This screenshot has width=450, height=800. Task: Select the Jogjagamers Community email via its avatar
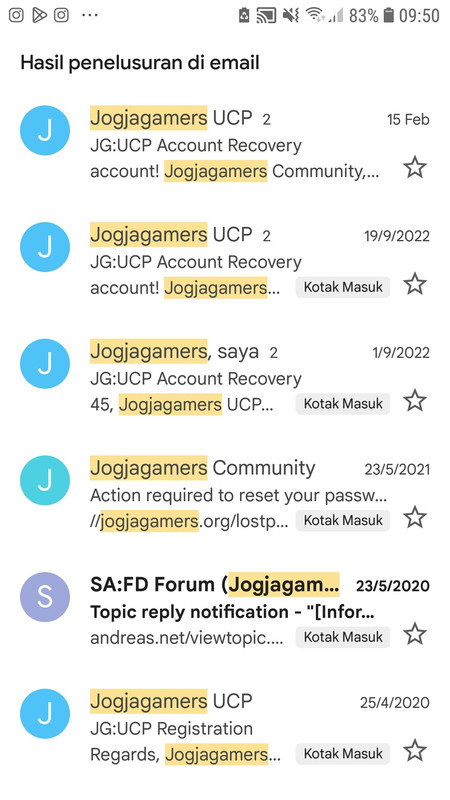(45, 480)
